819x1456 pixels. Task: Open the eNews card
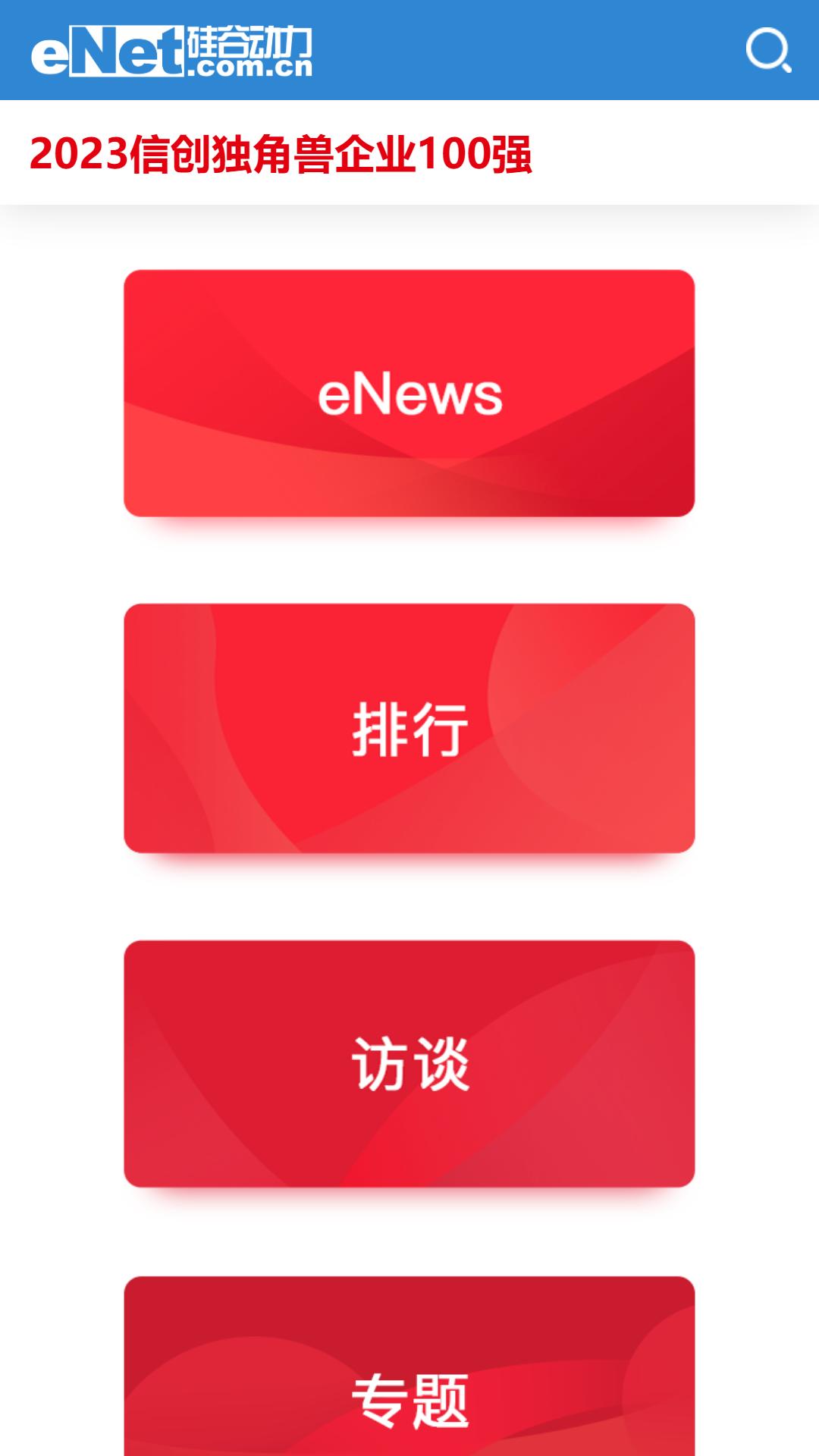pyautogui.click(x=409, y=394)
